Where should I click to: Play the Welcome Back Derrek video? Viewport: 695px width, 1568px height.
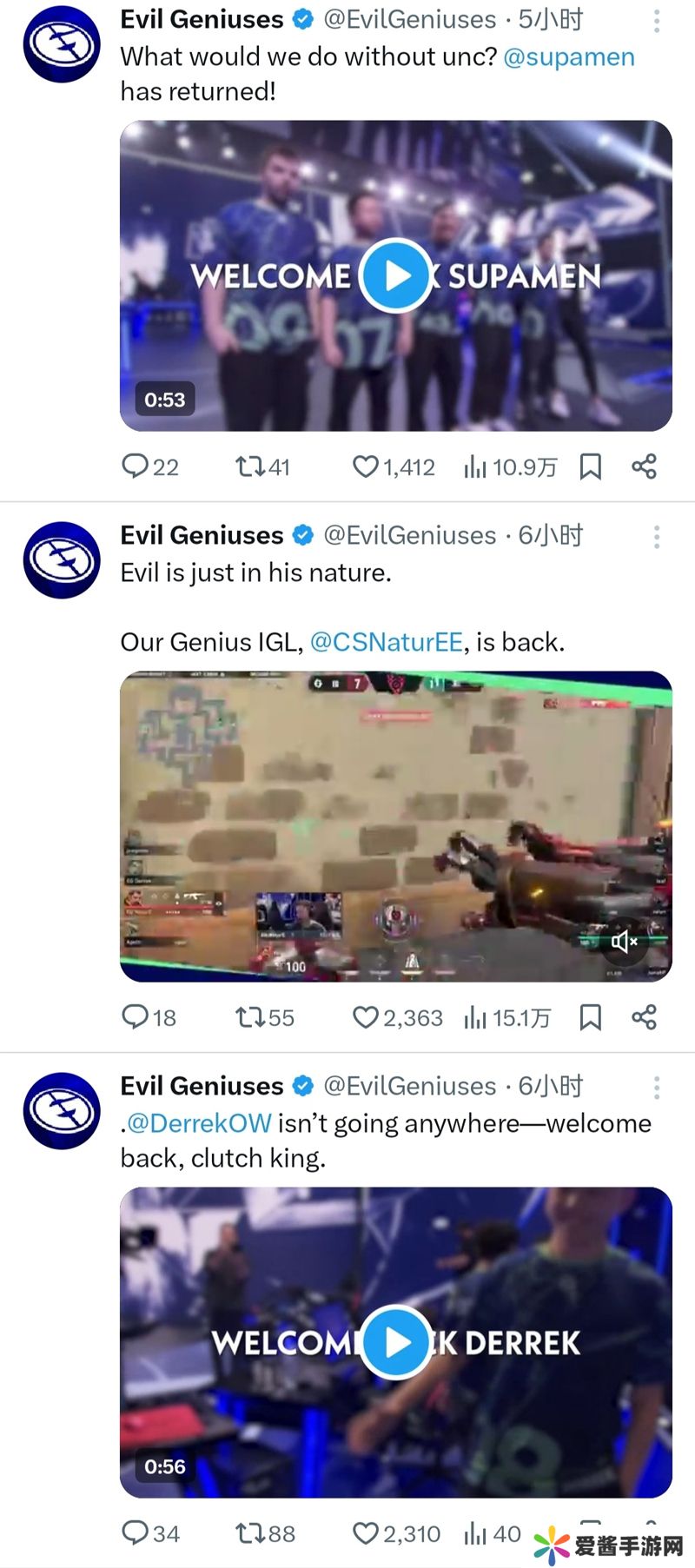396,1342
